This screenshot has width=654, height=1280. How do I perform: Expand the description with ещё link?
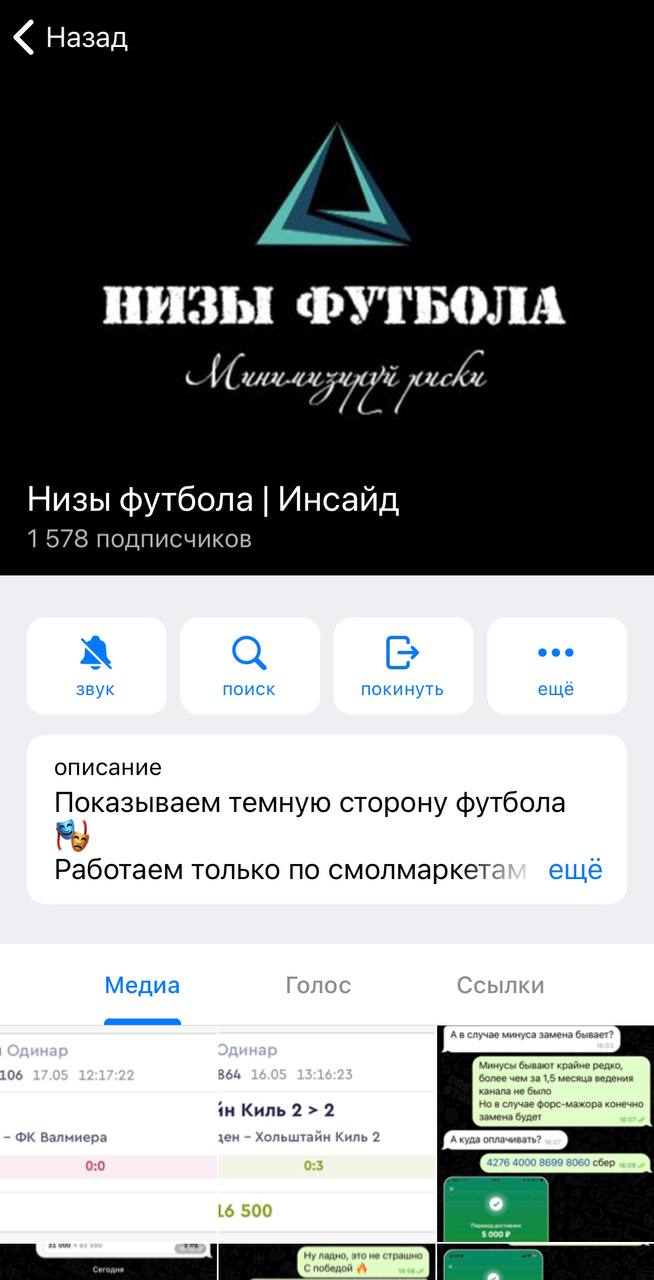click(575, 870)
